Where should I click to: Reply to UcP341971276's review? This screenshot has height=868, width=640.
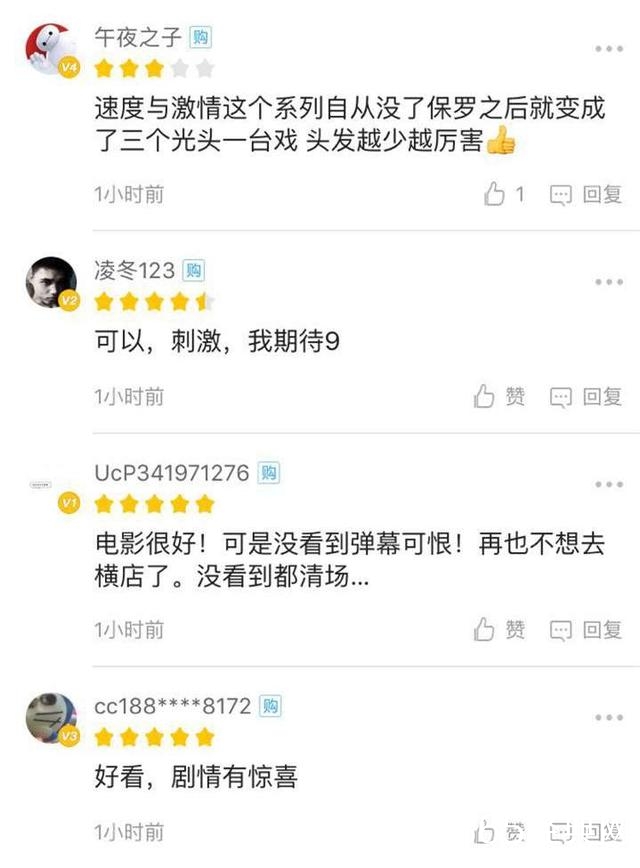tap(586, 630)
